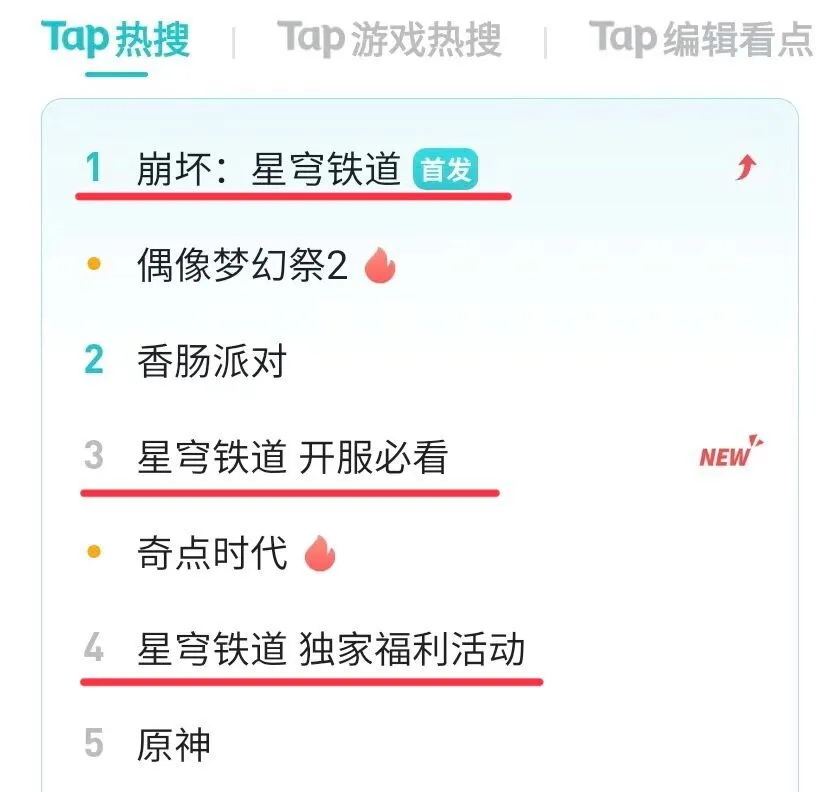
Task: Open the 偶像梦幻祭2 search entry
Action: (242, 266)
